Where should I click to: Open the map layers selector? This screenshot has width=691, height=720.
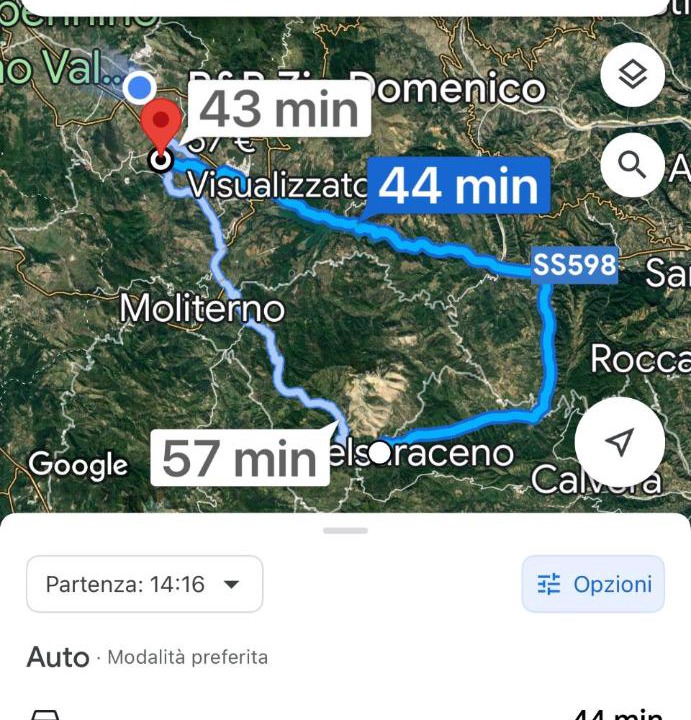tap(633, 75)
